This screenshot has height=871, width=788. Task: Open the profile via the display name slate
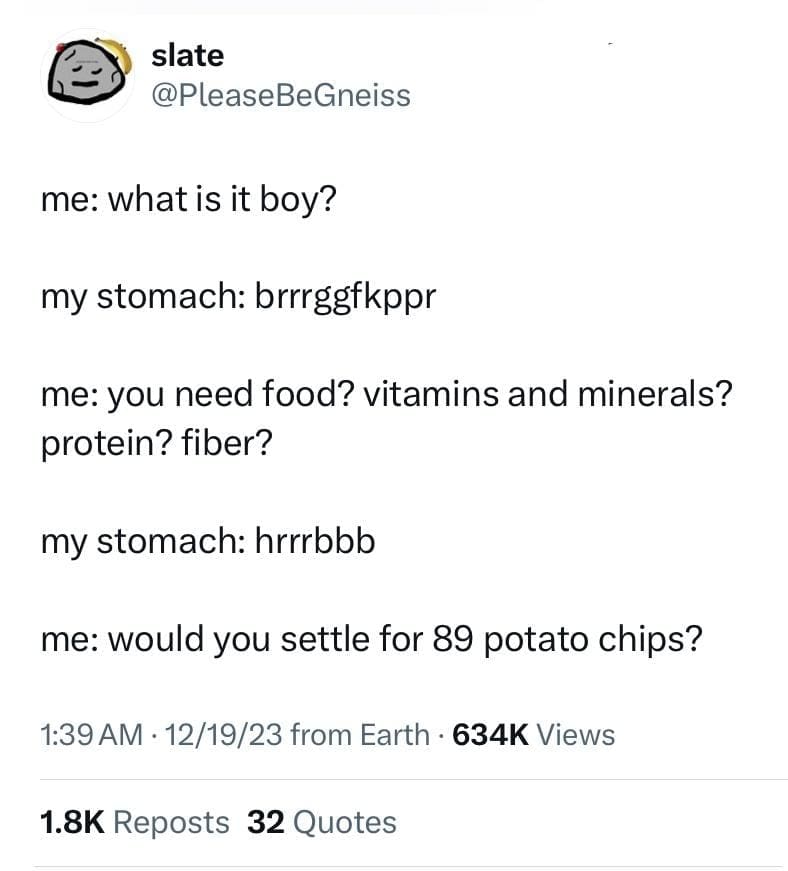(x=187, y=56)
